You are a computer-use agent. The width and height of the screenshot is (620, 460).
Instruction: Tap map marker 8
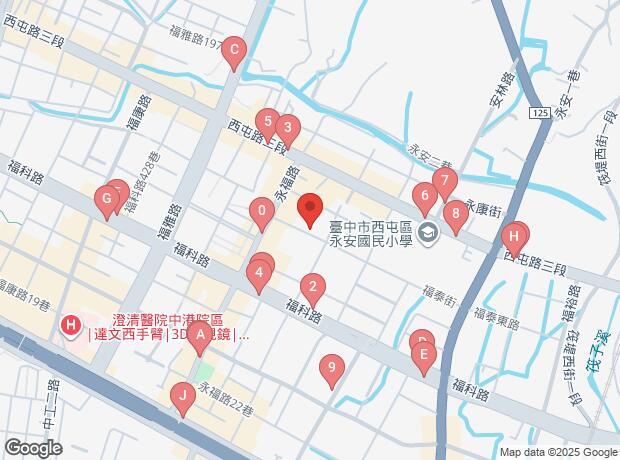pos(455,213)
